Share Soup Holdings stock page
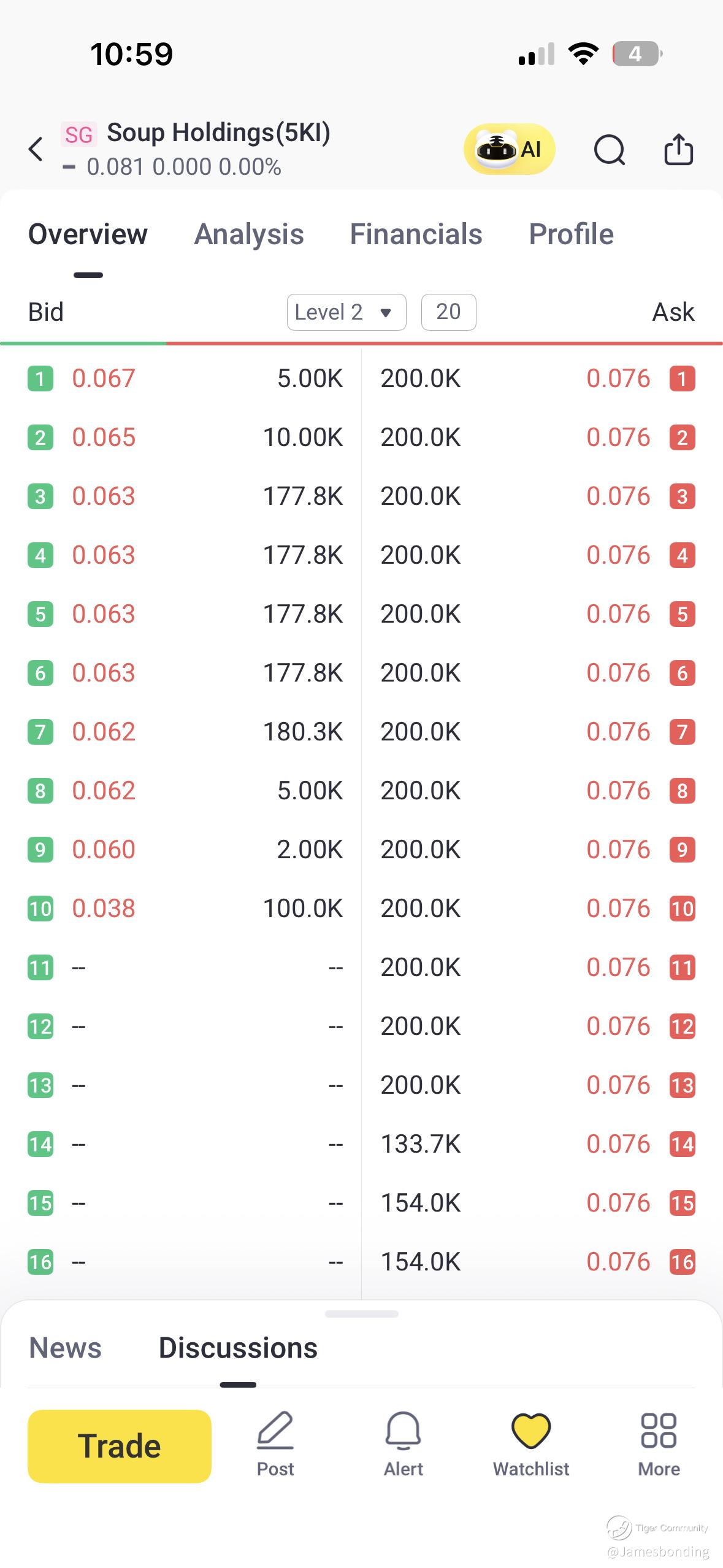 [x=679, y=149]
